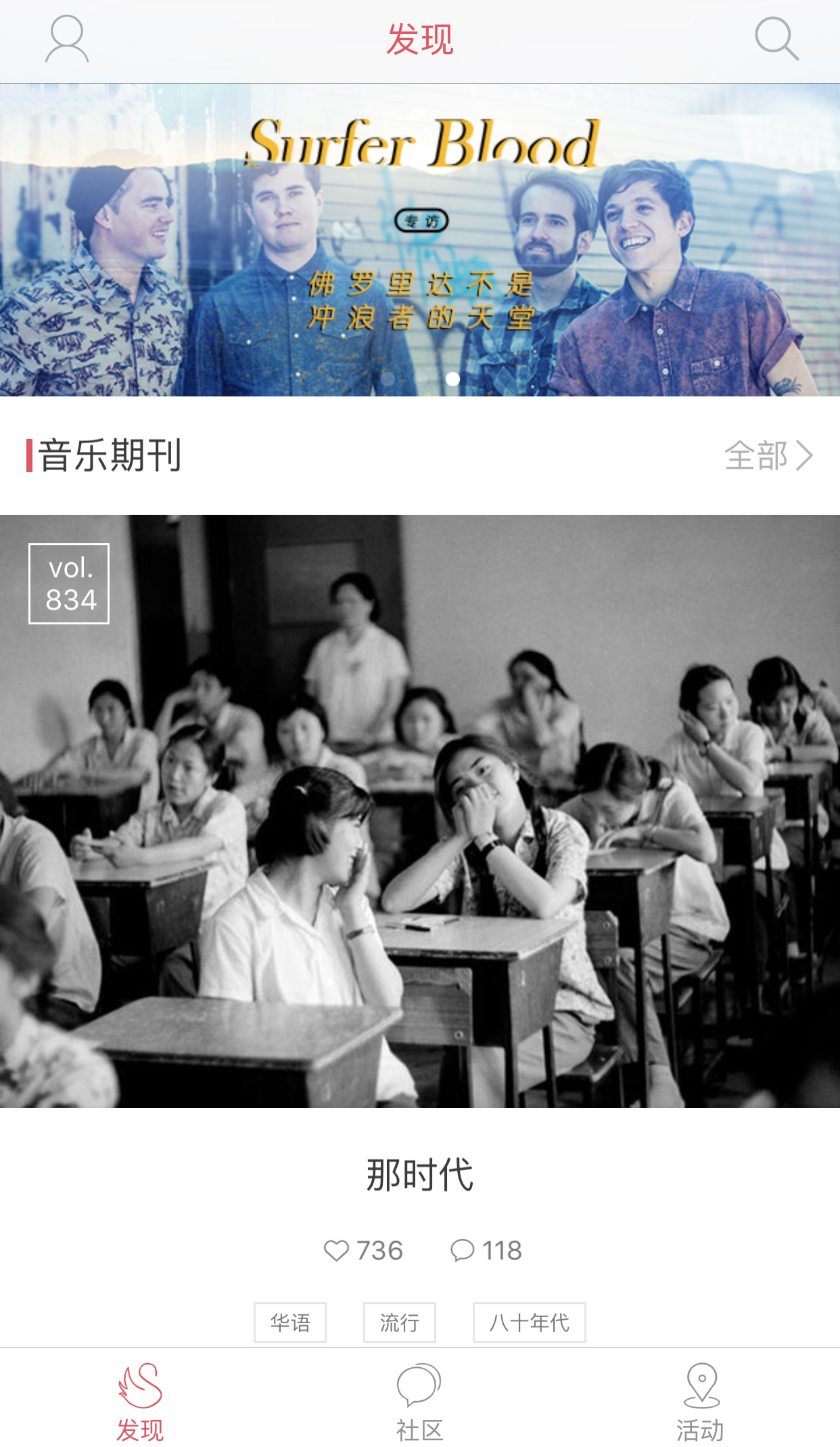840x1447 pixels.
Task: Open the search magnifier icon
Action: (776, 39)
